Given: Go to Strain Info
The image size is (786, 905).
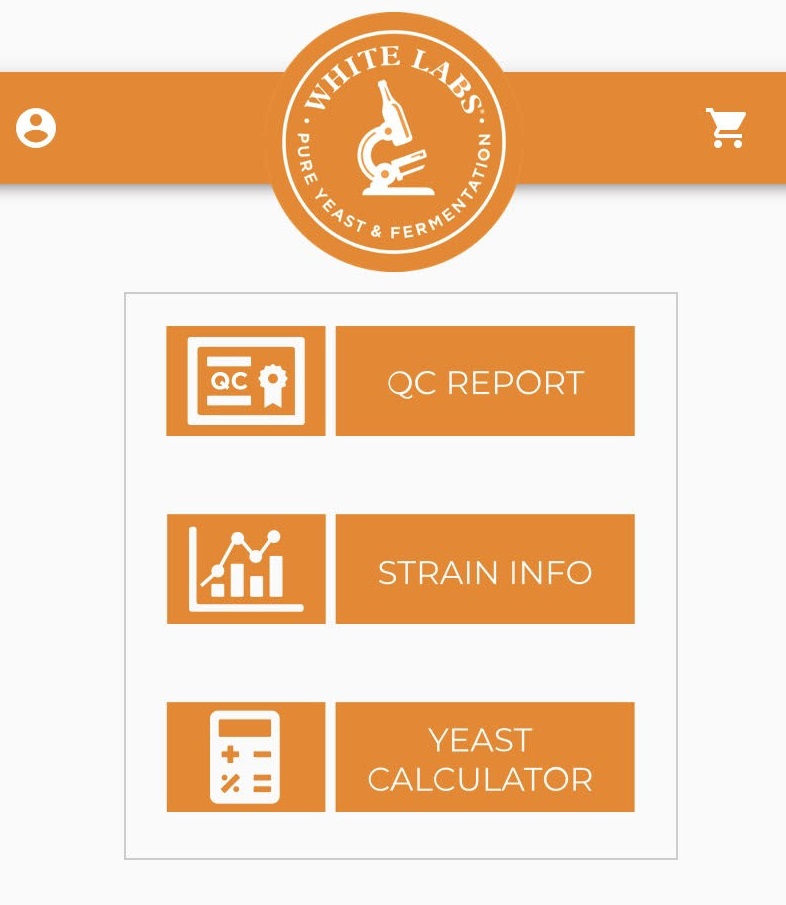Looking at the screenshot, I should [x=484, y=570].
